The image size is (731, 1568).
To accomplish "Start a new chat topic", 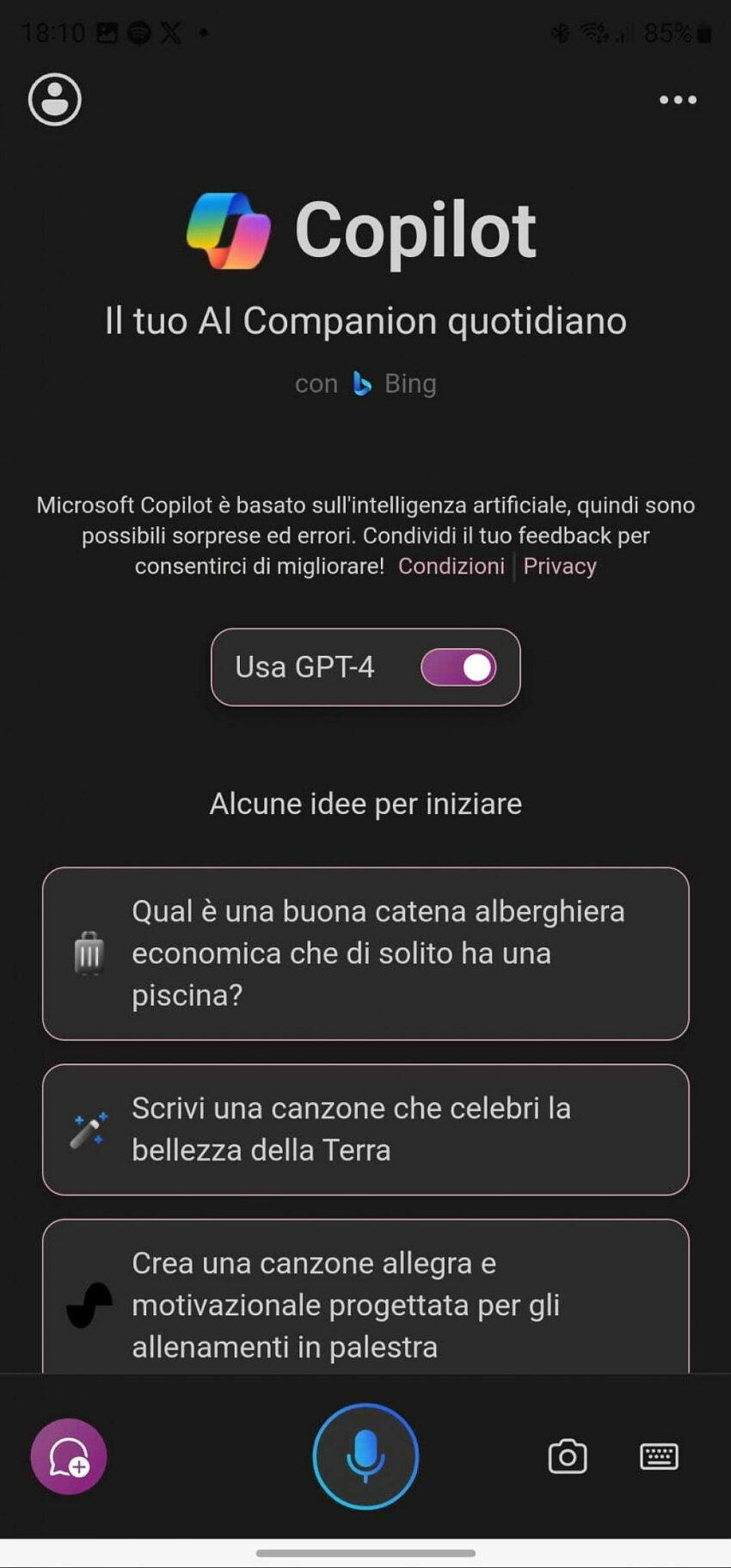I will click(x=69, y=1456).
